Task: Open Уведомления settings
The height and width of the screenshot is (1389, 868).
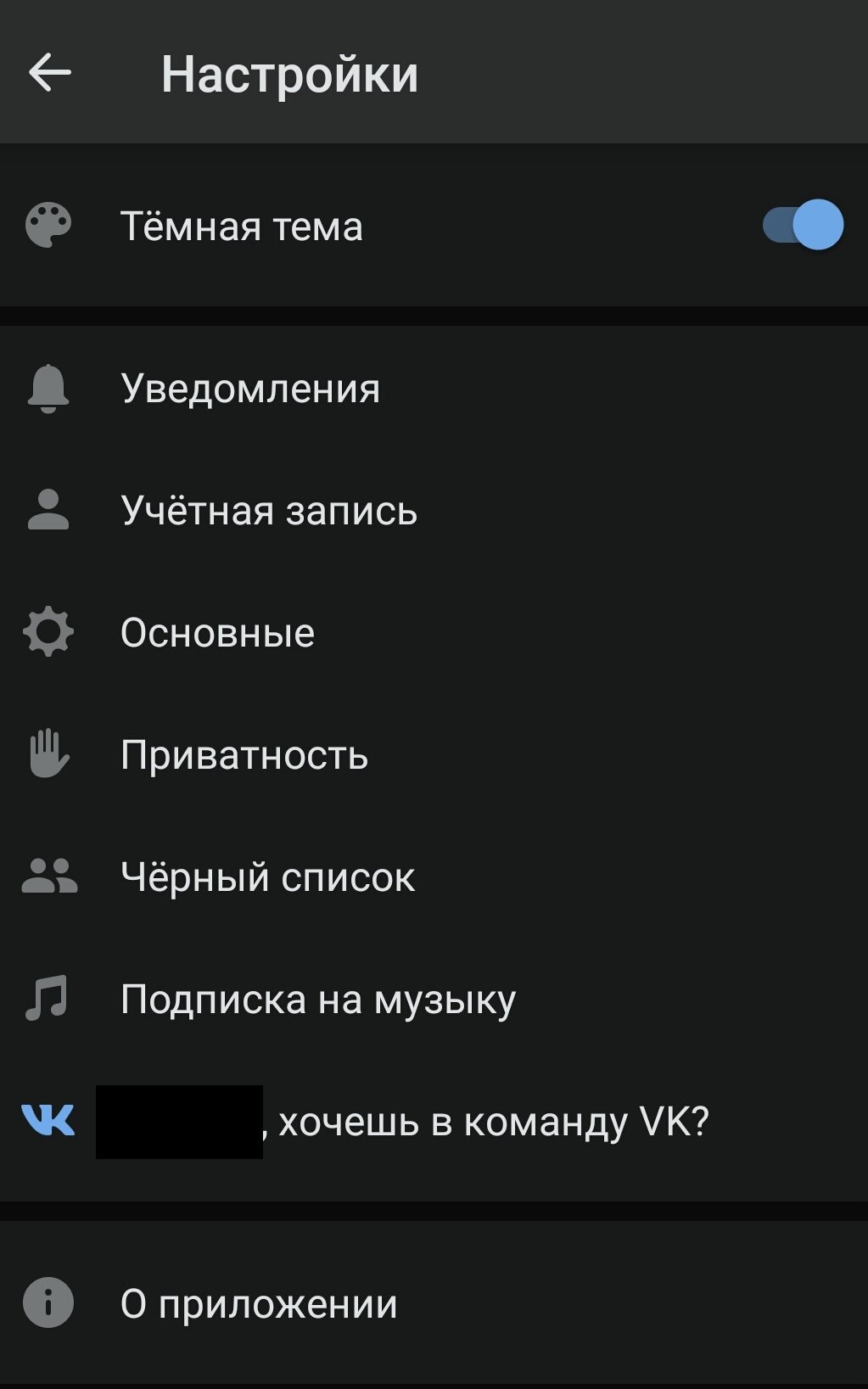Action: pos(434,389)
